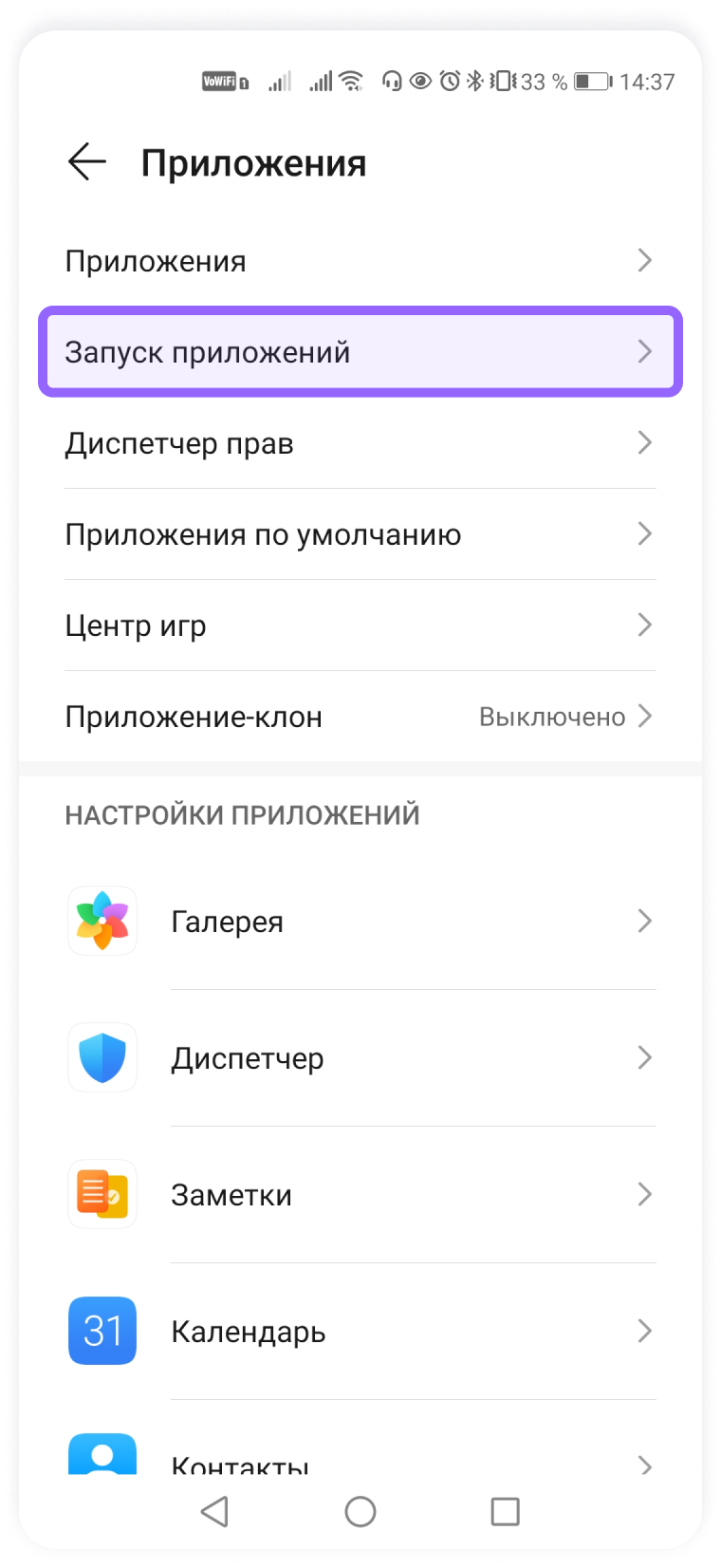Open Диспетчер прав
Viewport: 721px width, 1568px height.
pyautogui.click(x=359, y=443)
